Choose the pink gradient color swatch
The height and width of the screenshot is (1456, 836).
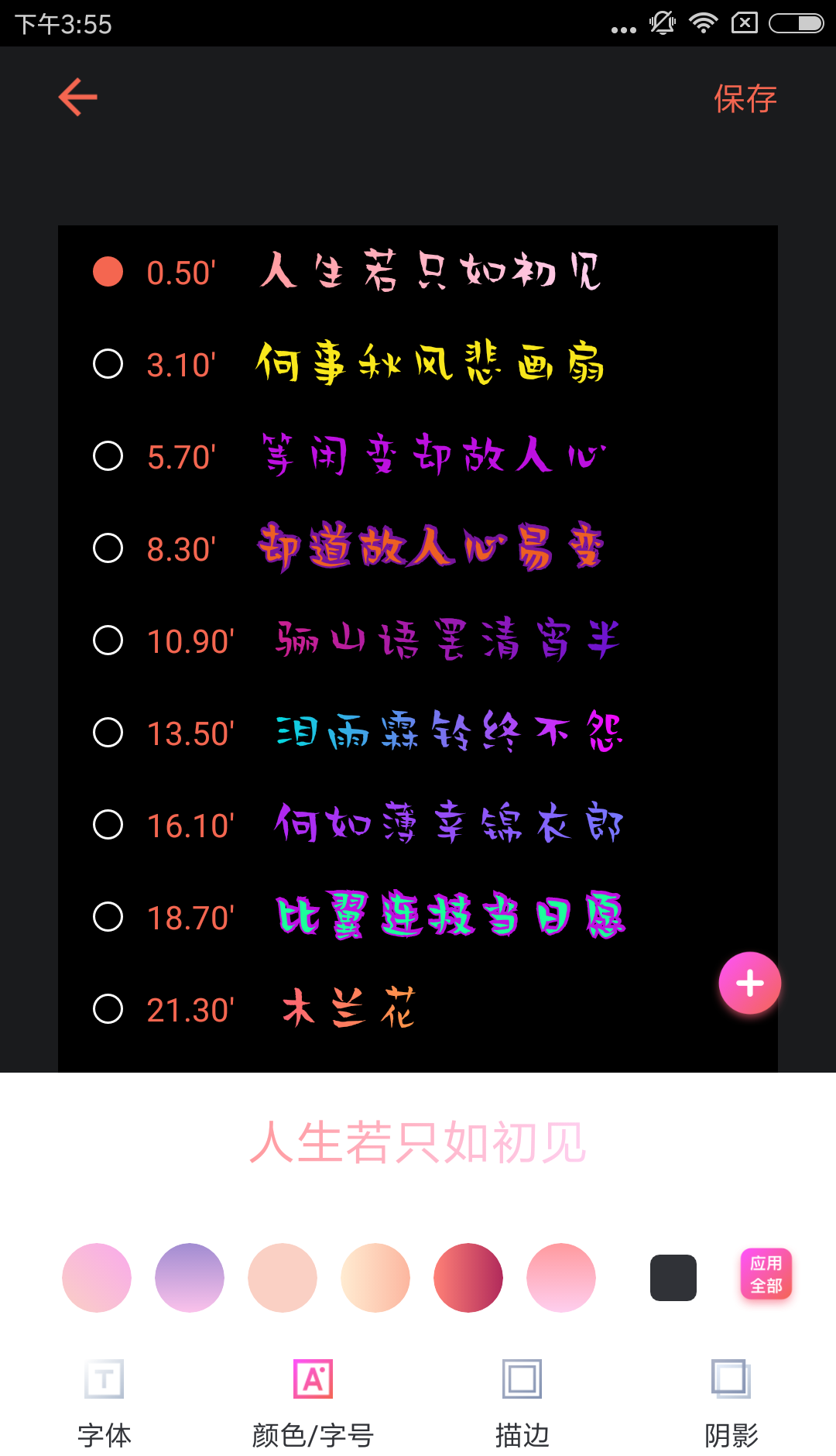(x=97, y=1278)
